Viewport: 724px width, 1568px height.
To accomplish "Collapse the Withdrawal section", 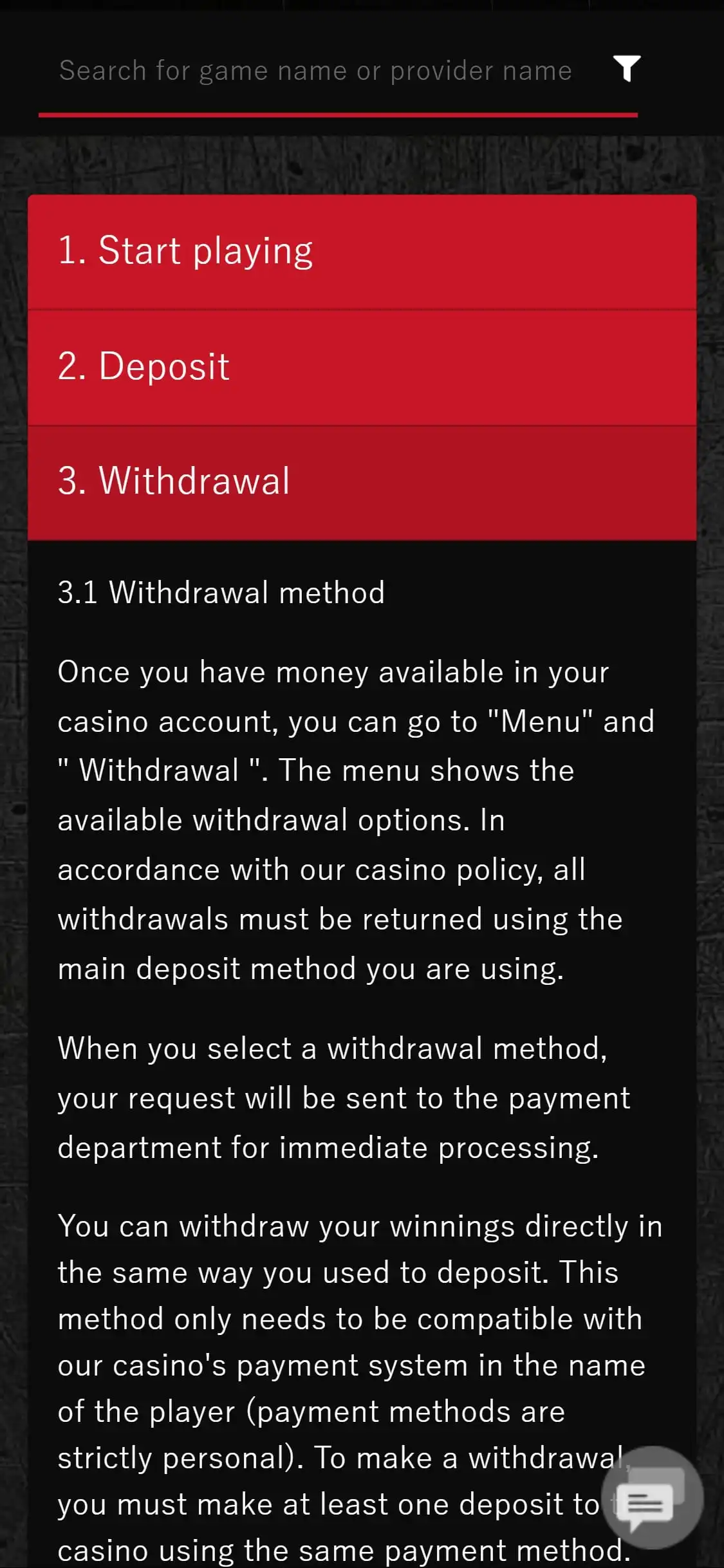I will point(362,481).
